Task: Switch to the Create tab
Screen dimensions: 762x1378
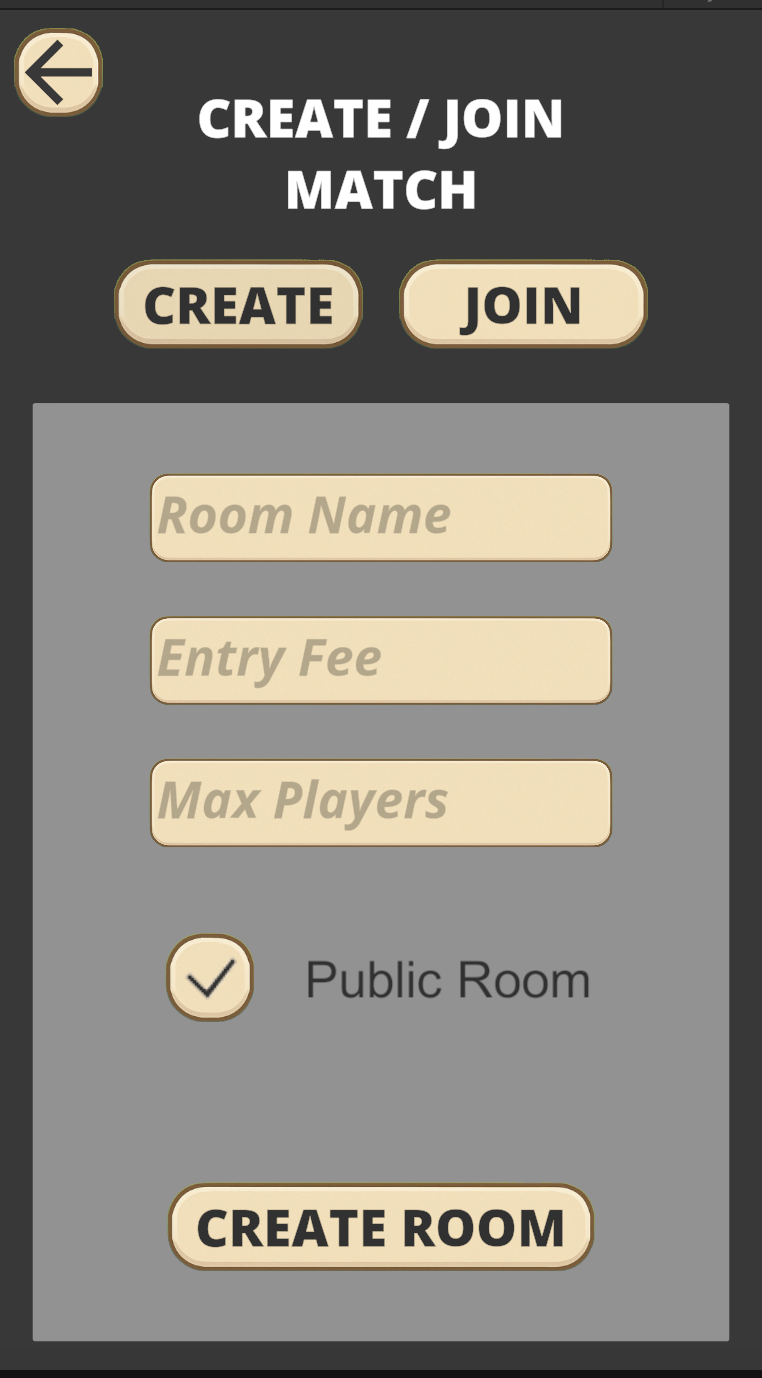Action: (x=238, y=304)
